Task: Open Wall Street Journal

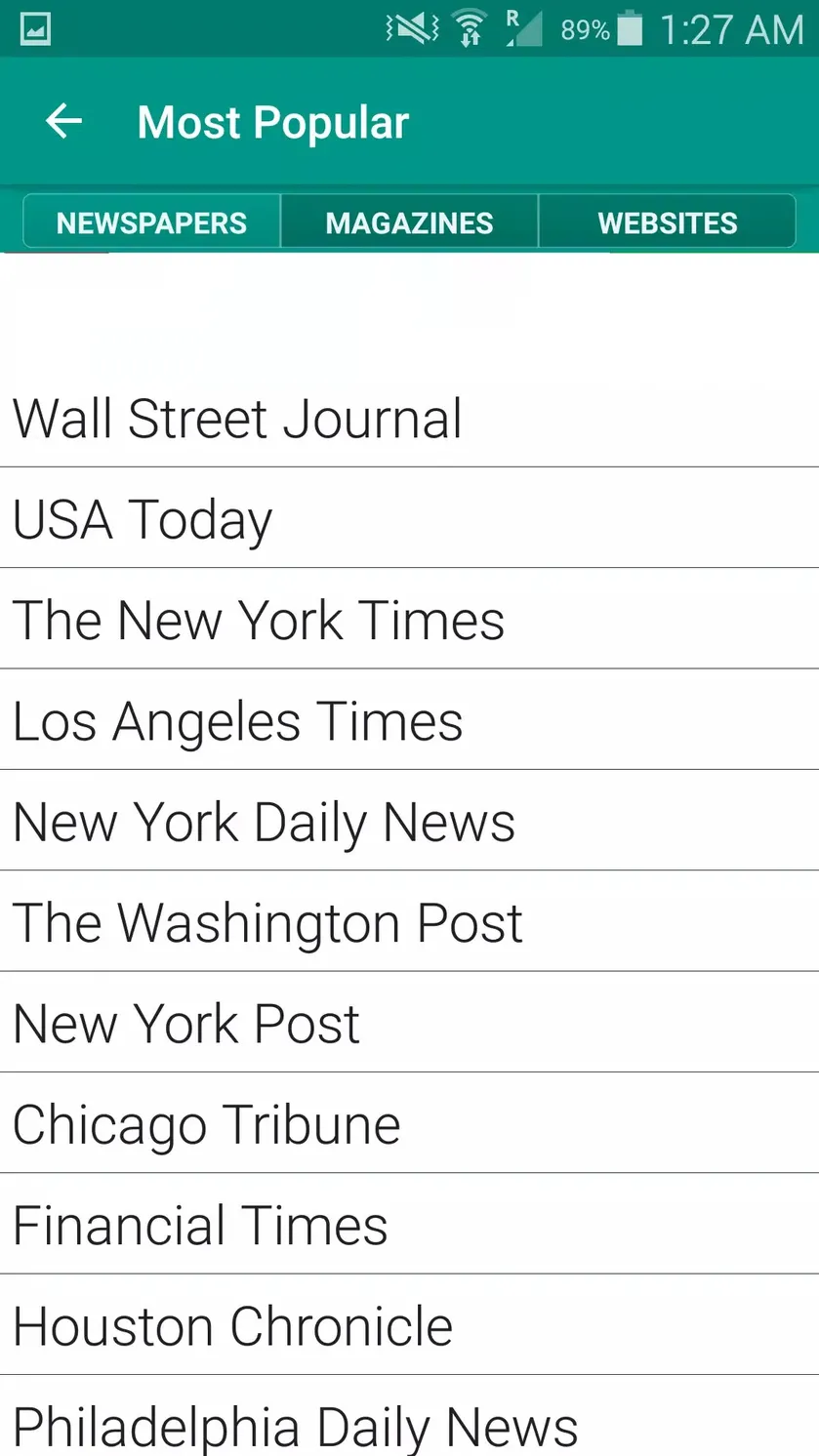Action: tap(409, 418)
